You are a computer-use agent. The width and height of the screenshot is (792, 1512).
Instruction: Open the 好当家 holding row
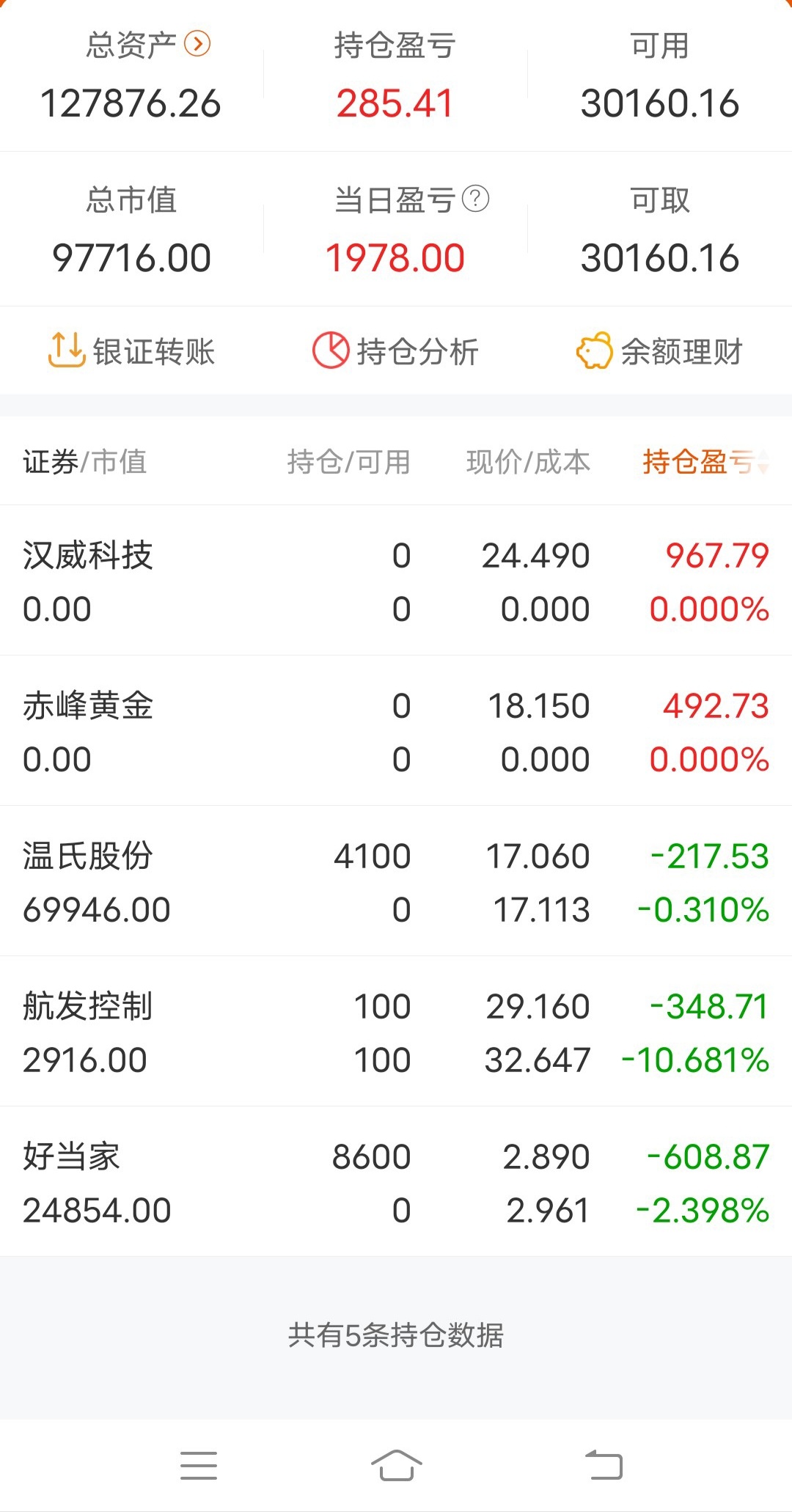tap(396, 1183)
